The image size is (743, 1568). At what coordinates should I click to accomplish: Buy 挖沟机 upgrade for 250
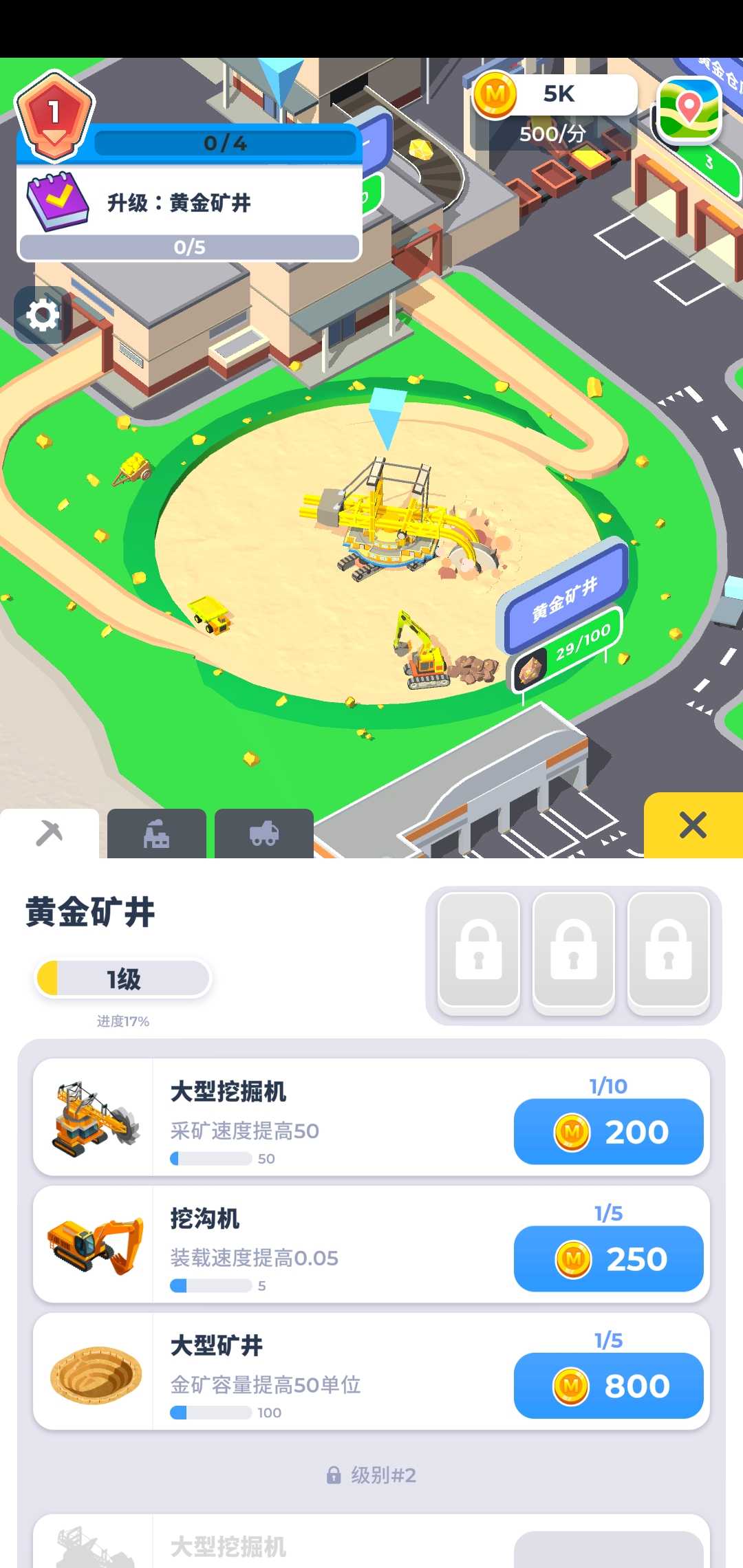point(608,1259)
